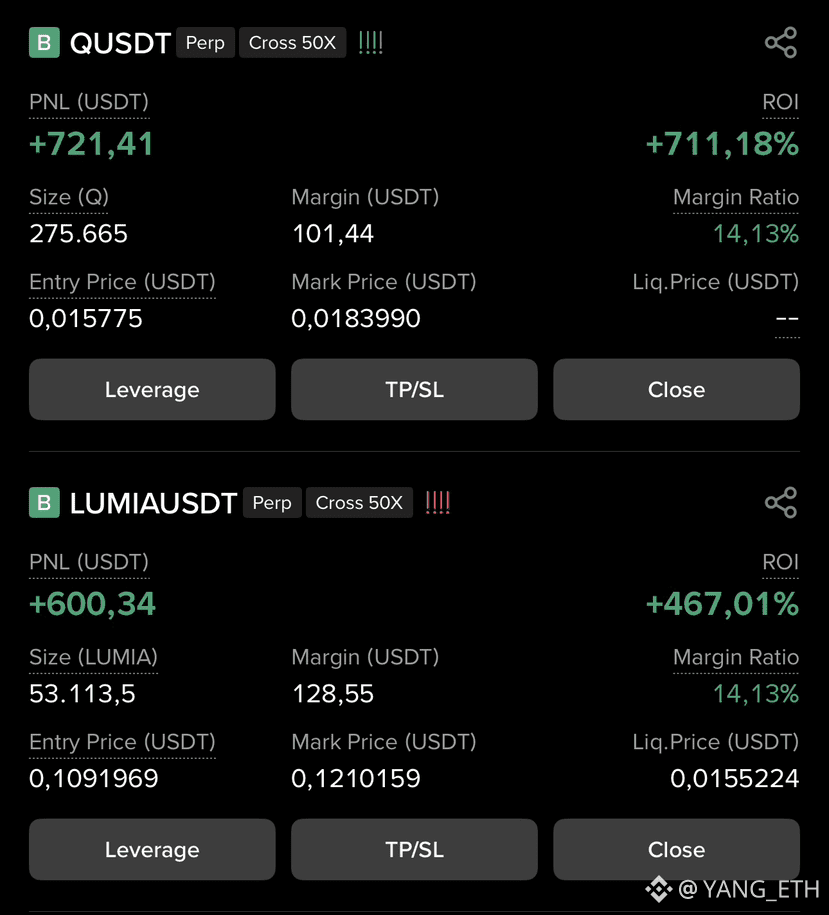Viewport: 829px width, 915px height.
Task: Open the QUSDT contract title
Action: click(120, 44)
